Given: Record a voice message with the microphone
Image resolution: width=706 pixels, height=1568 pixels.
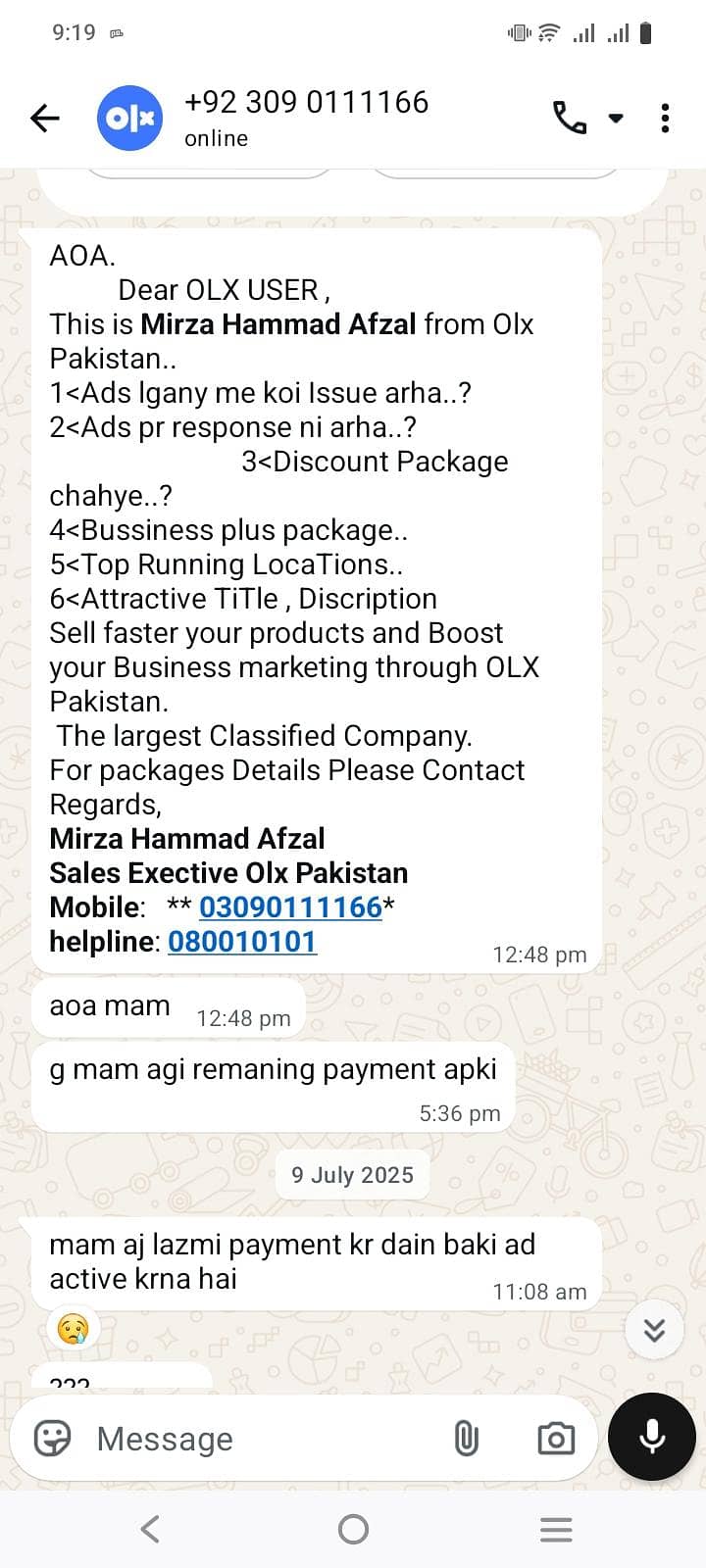Looking at the screenshot, I should click(x=652, y=1437).
